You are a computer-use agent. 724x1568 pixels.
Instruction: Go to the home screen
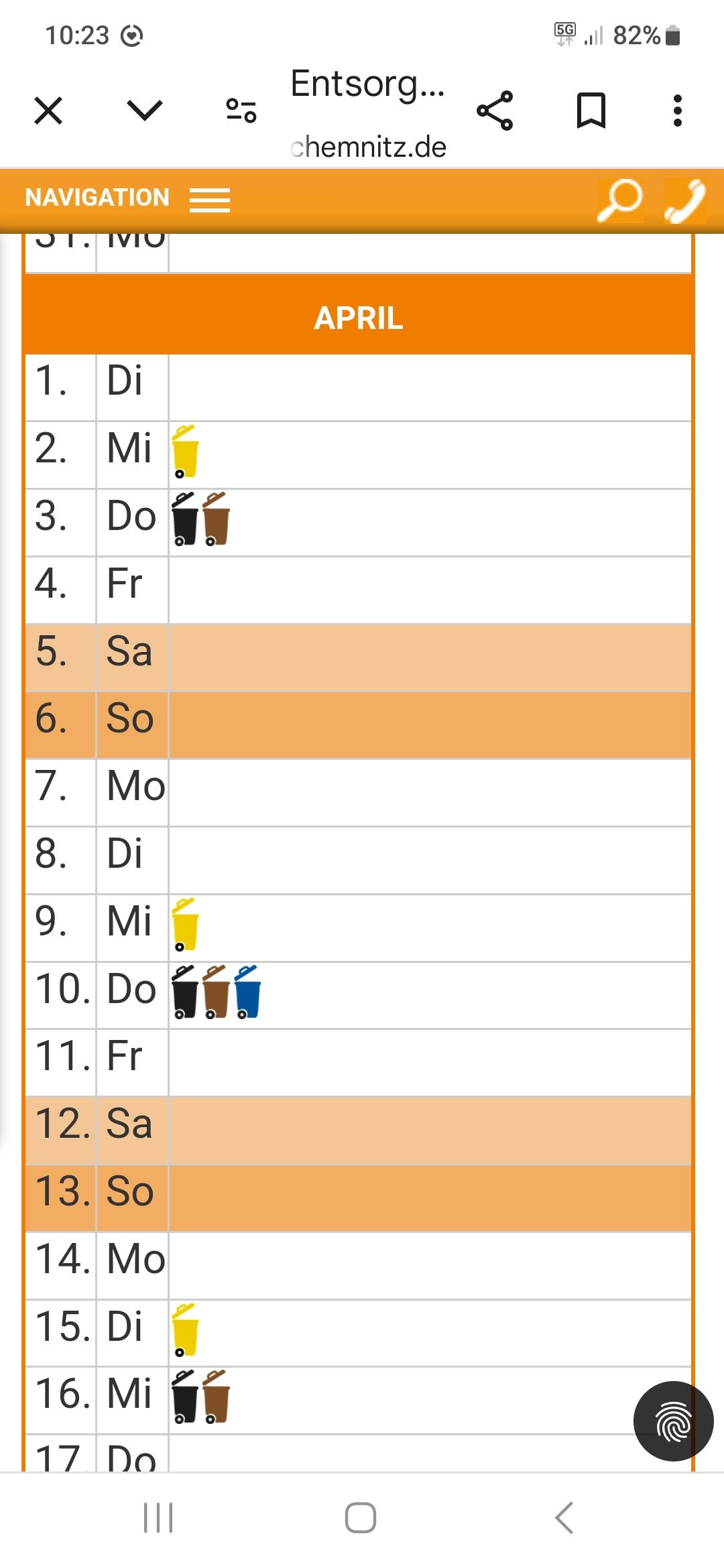[361, 1518]
